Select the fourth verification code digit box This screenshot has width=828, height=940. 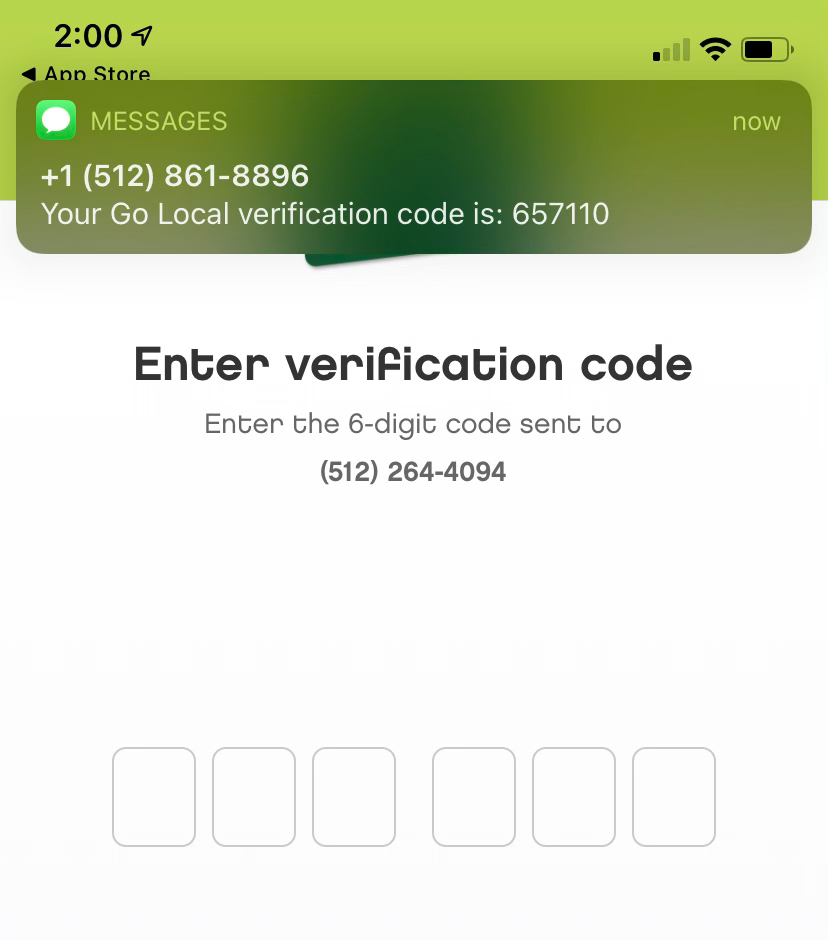[474, 797]
